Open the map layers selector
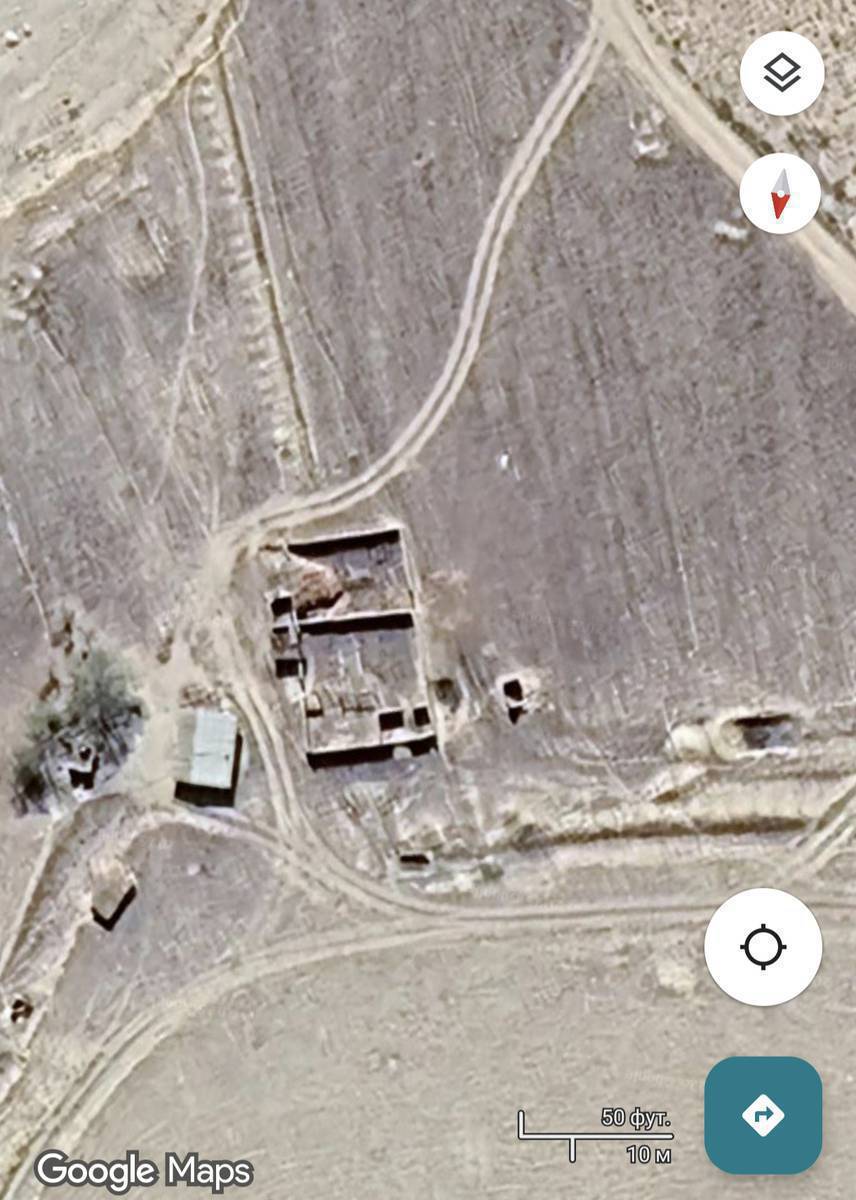The image size is (856, 1200). [781, 73]
